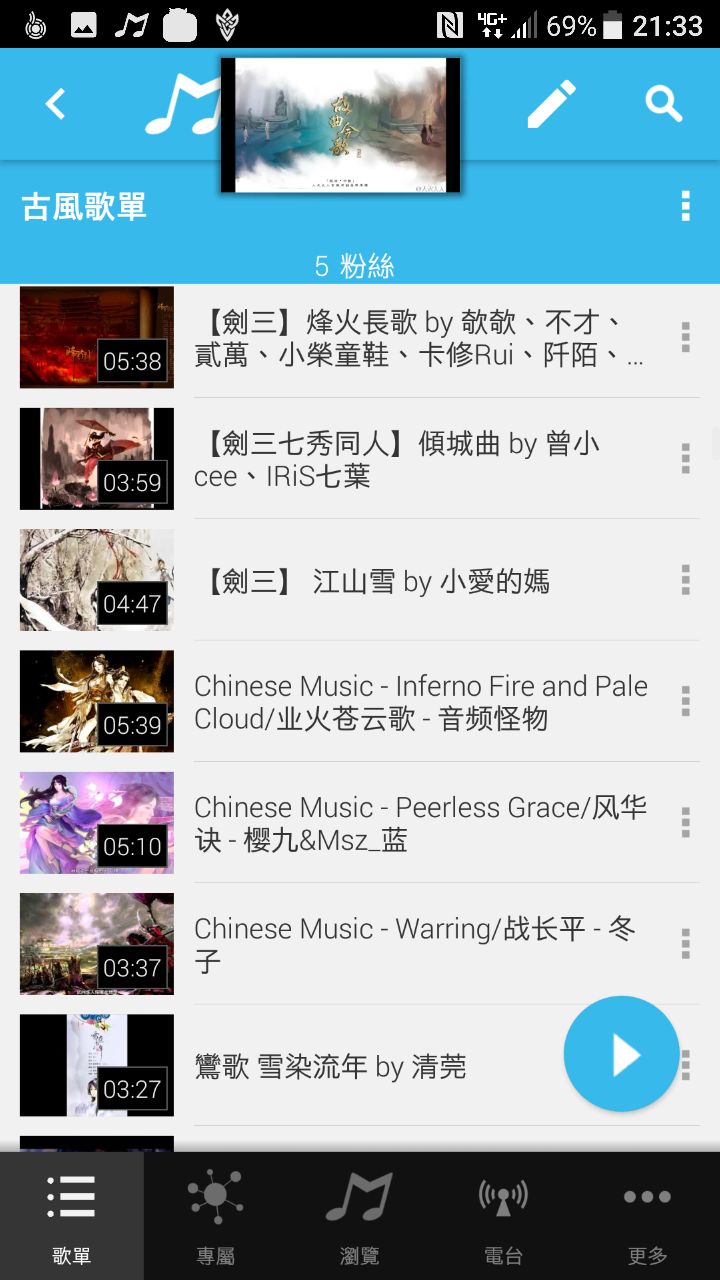The width and height of the screenshot is (720, 1280).
Task: Open more options for Warring/战长平
Action: 686,944
